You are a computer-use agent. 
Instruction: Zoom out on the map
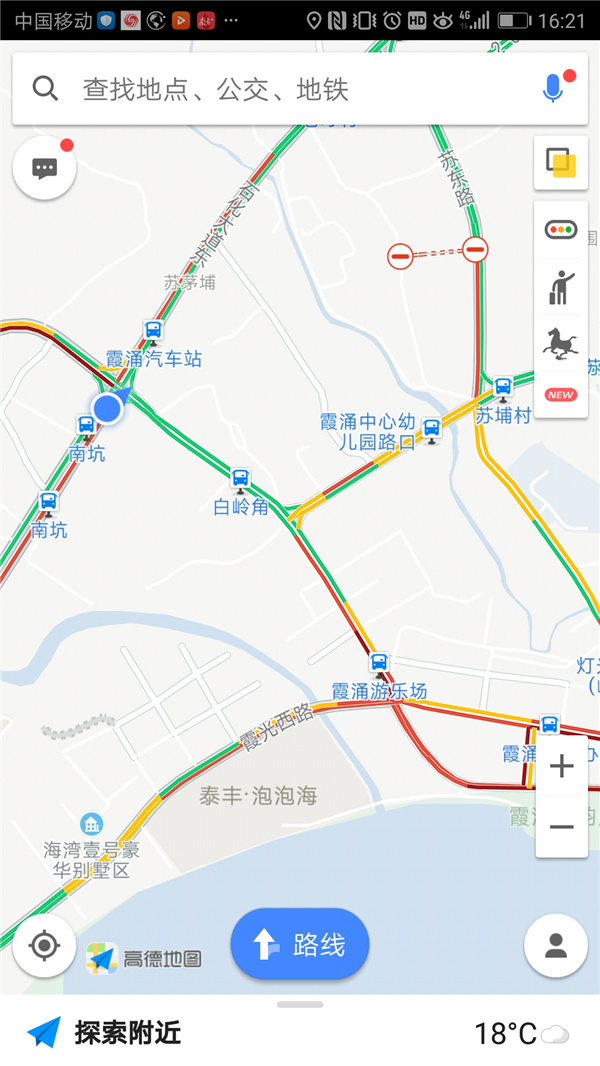click(561, 826)
